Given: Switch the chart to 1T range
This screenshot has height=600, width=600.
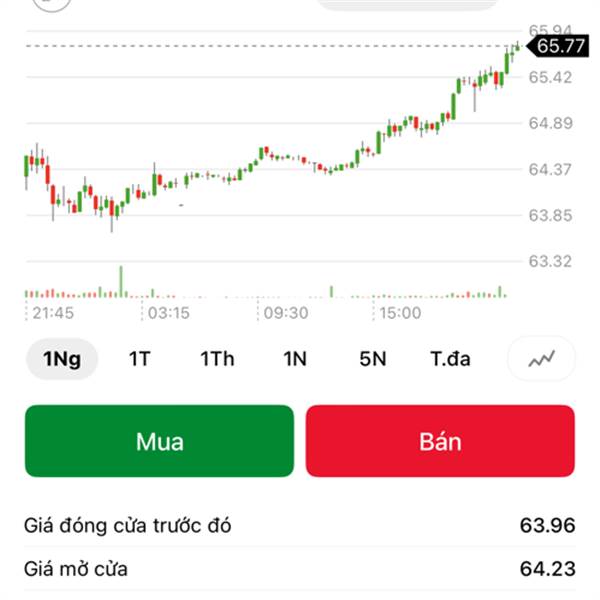Looking at the screenshot, I should point(139,359).
